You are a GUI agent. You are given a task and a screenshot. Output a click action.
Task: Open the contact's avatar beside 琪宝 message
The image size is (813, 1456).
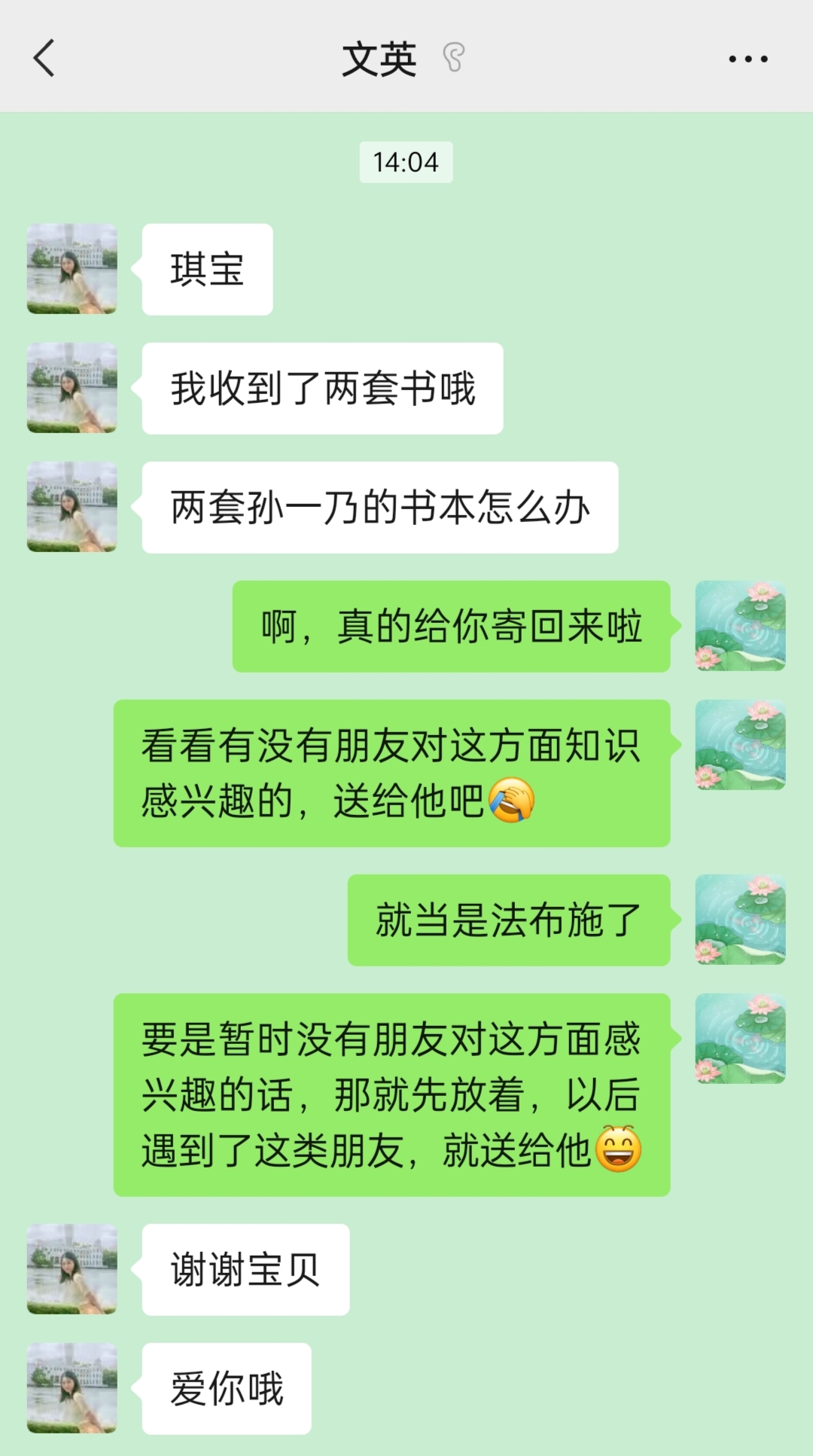click(x=72, y=269)
